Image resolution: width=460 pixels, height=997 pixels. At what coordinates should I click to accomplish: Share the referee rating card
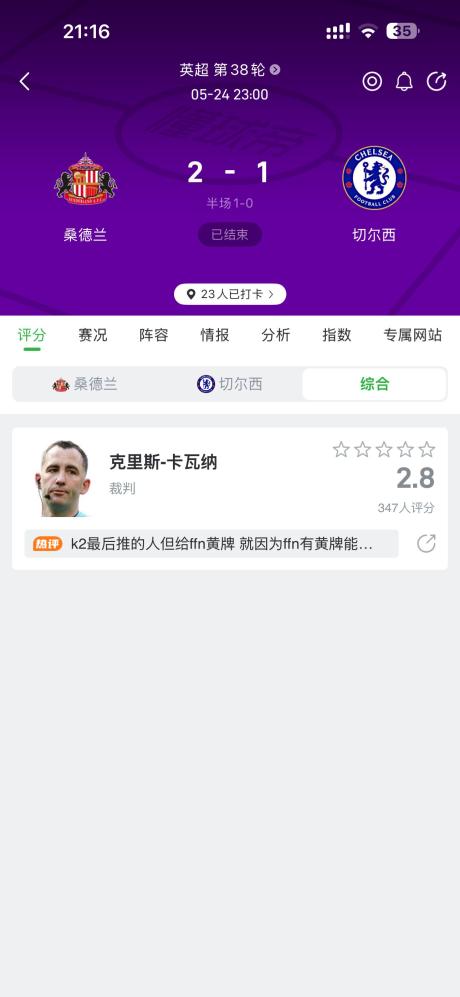426,544
